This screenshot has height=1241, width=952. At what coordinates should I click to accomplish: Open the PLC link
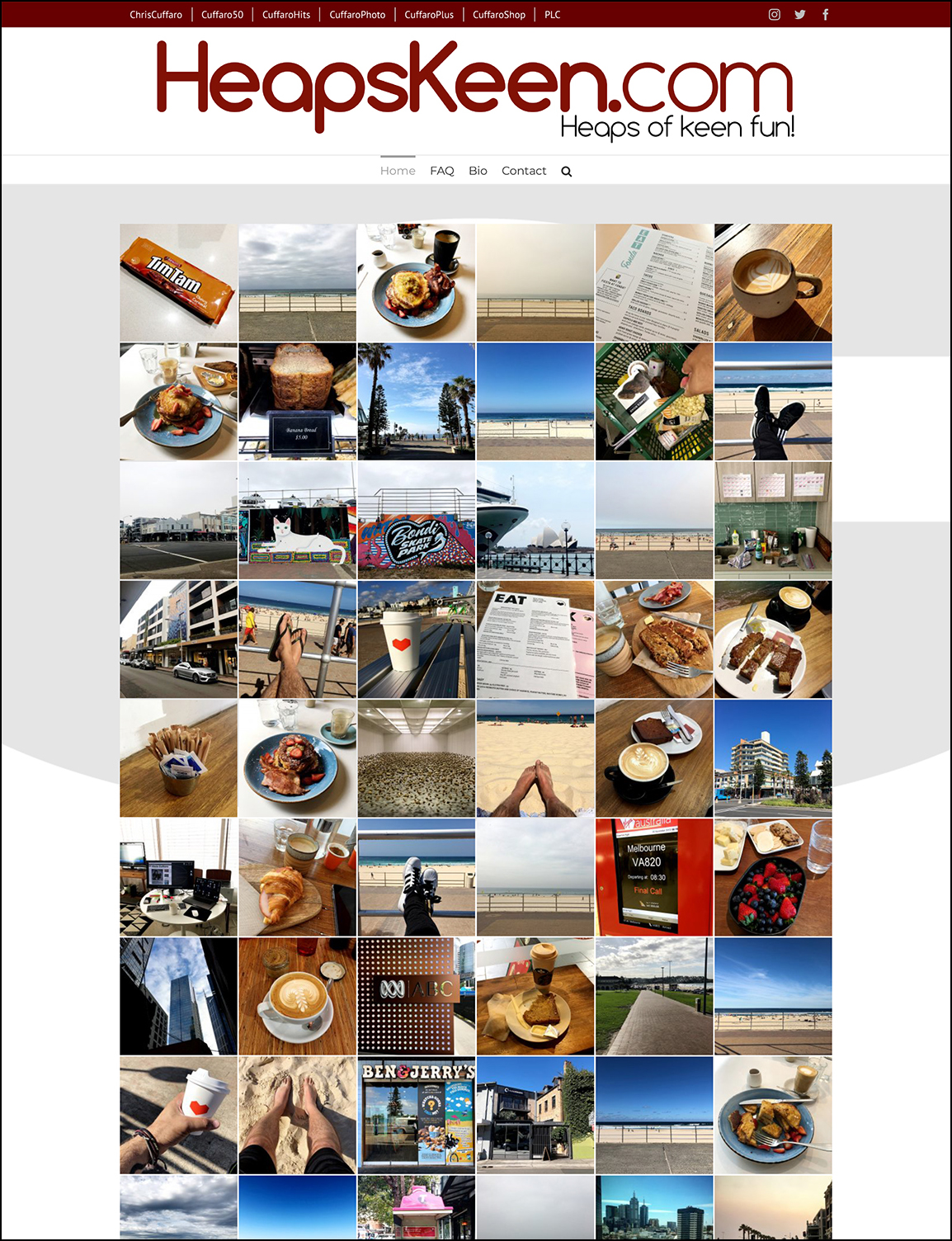tap(552, 15)
